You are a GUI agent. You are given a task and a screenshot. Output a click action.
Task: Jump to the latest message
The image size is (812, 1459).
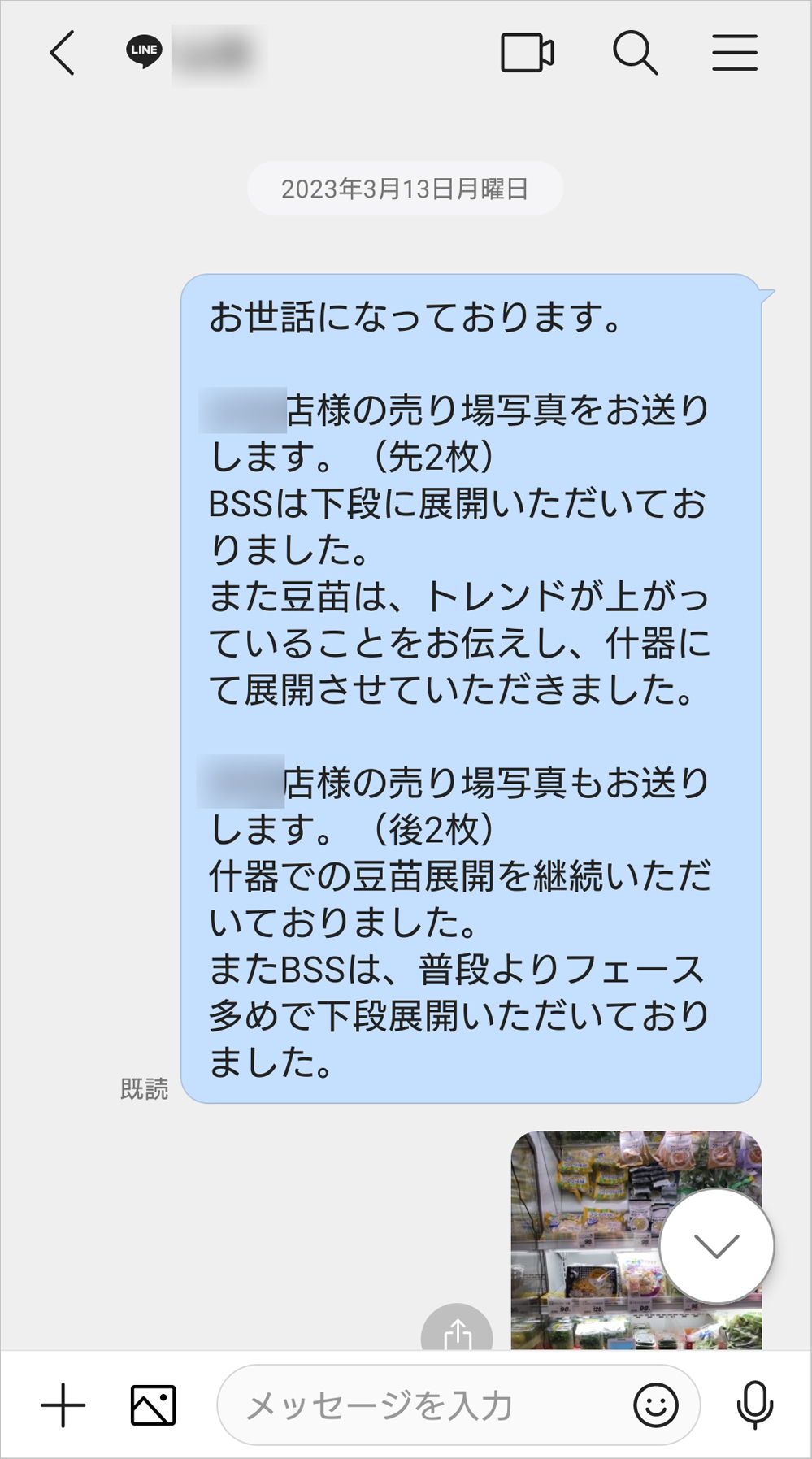pyautogui.click(x=716, y=1245)
